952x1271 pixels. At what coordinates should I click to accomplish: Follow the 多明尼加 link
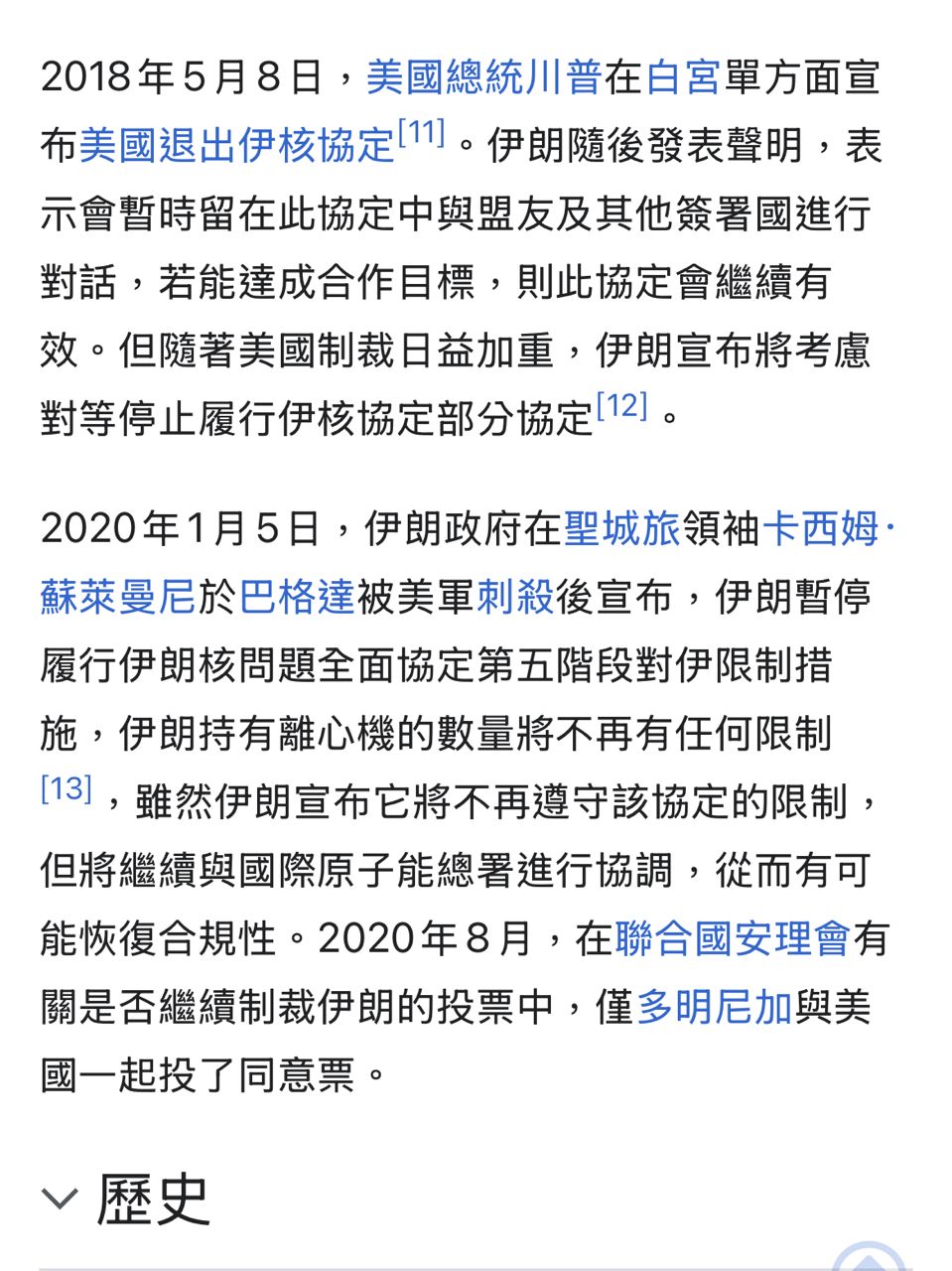[714, 1008]
